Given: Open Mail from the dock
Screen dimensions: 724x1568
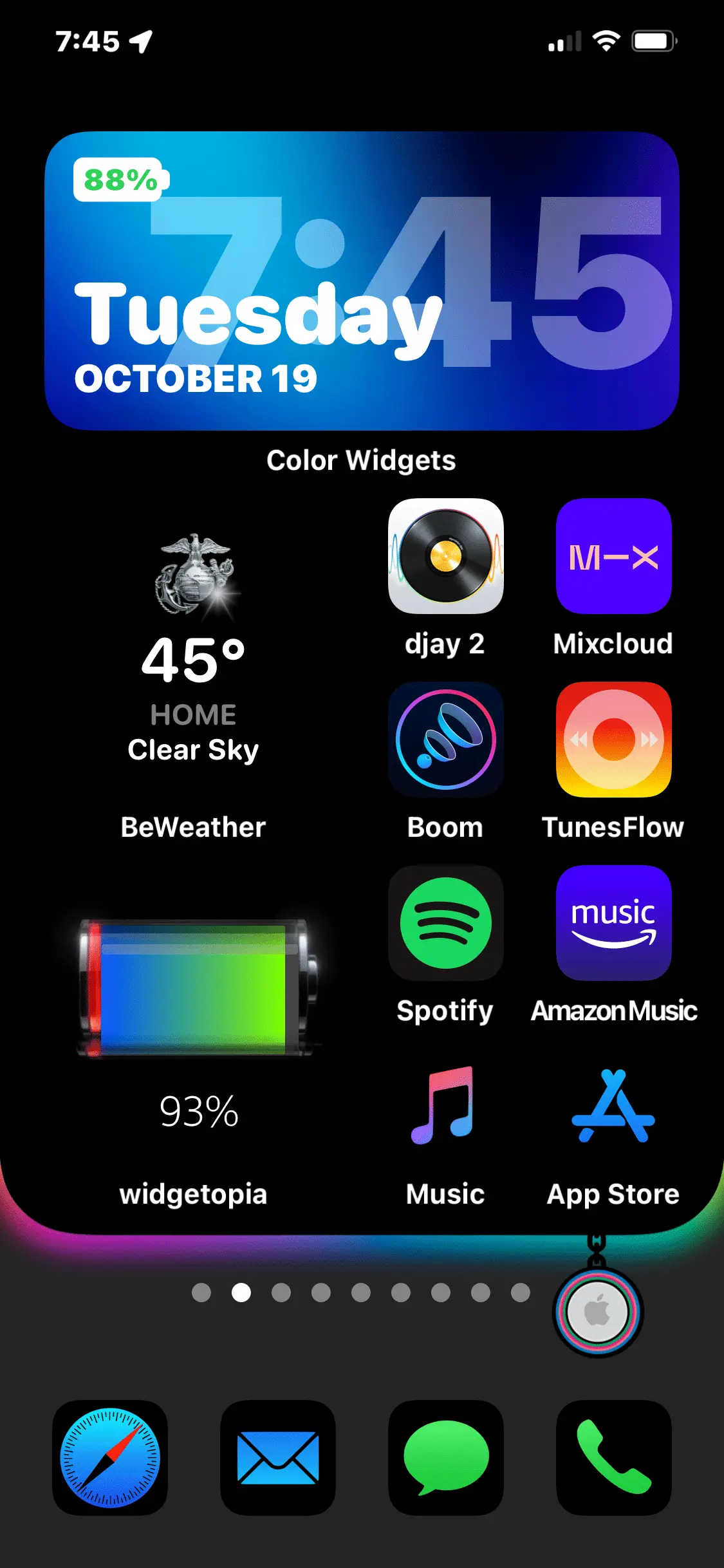Looking at the screenshot, I should [x=278, y=1457].
